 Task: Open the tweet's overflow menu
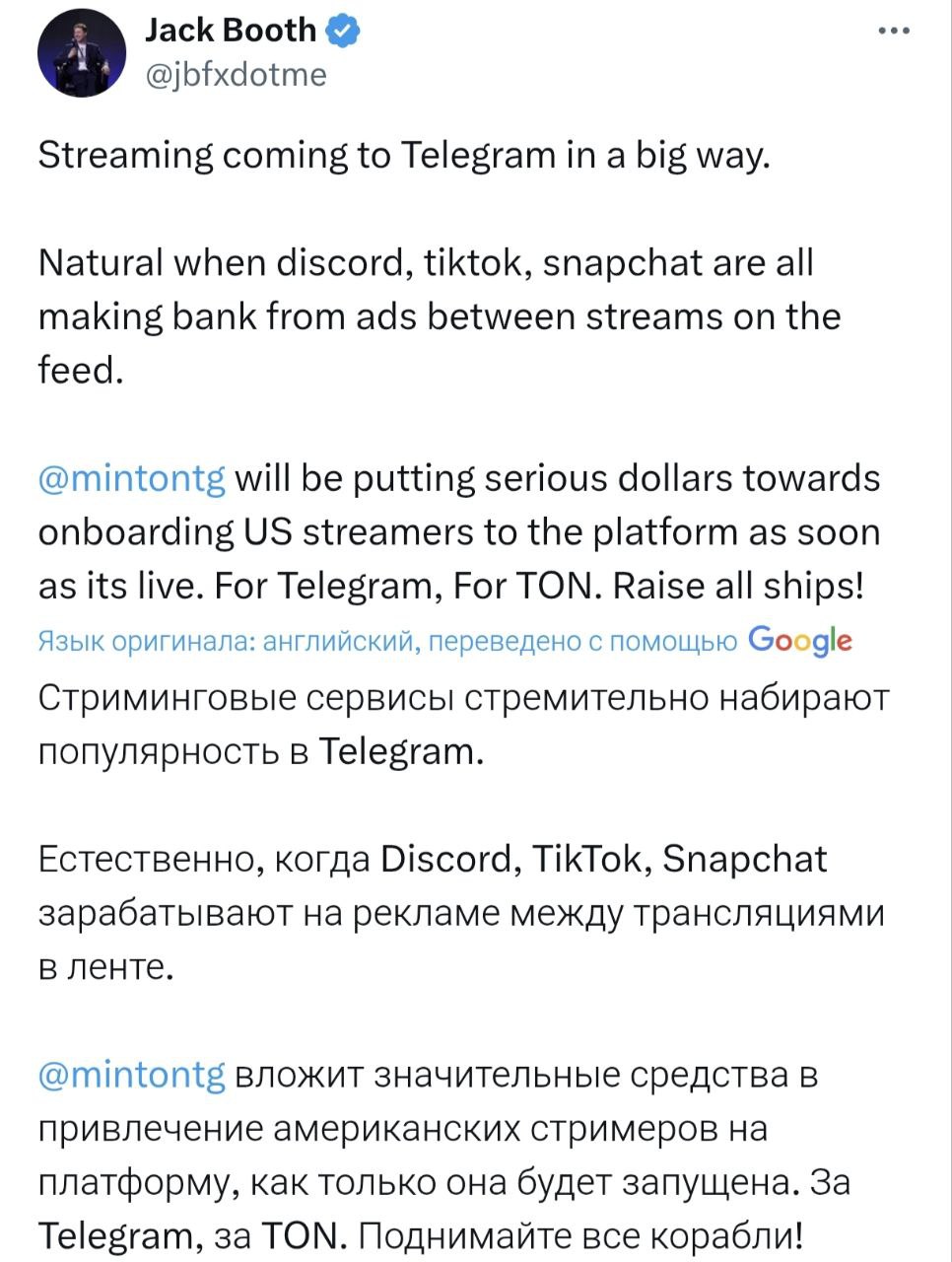tap(893, 32)
